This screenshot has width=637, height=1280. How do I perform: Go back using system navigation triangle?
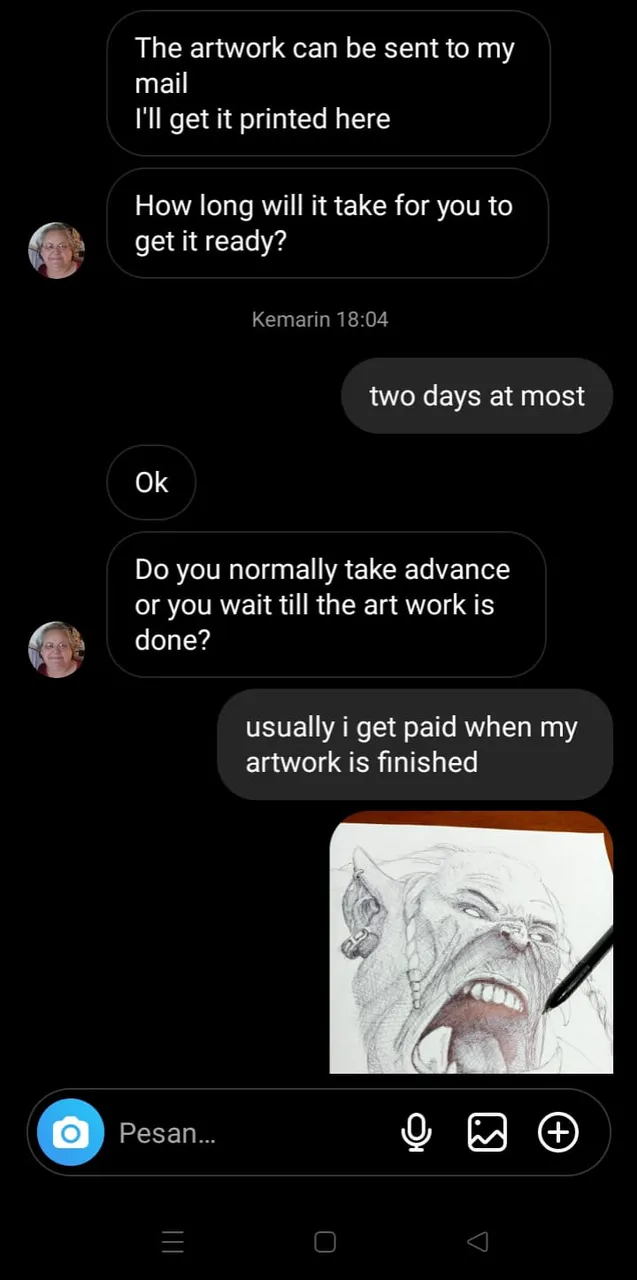477,1242
